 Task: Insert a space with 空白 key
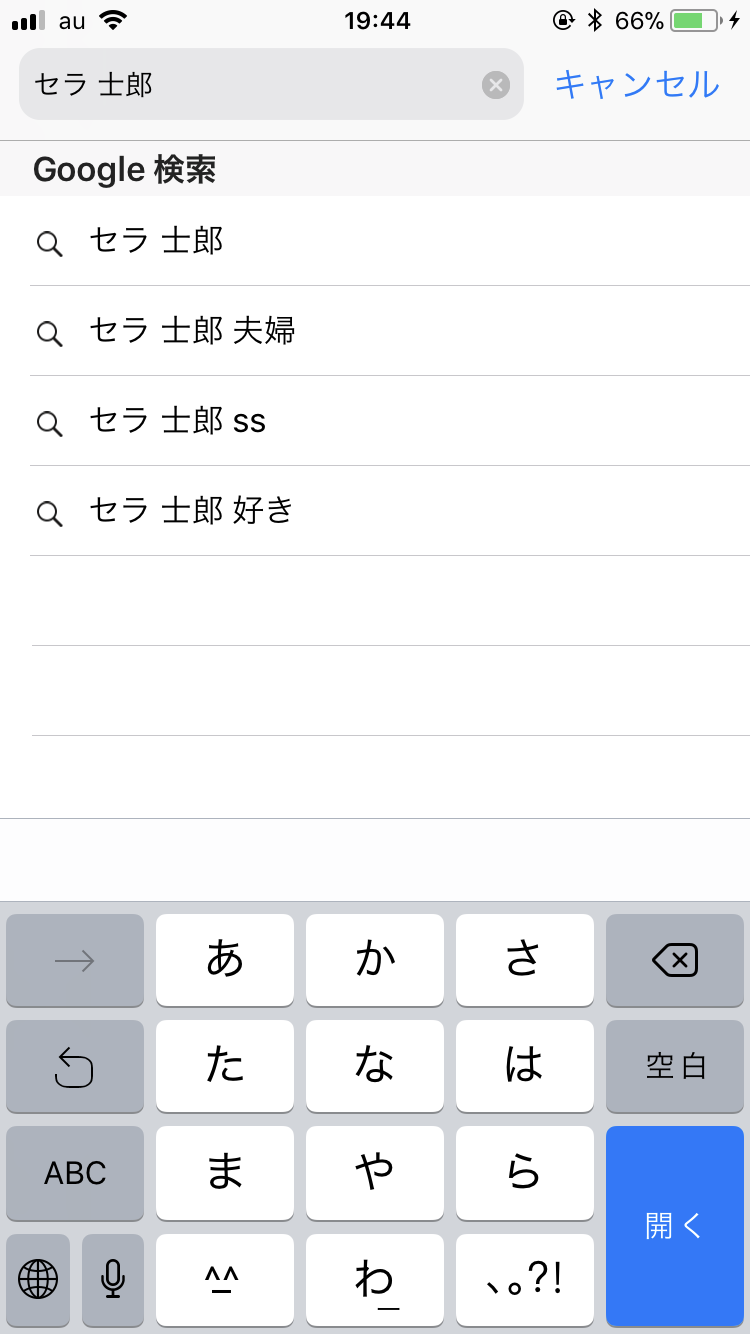tap(675, 1066)
